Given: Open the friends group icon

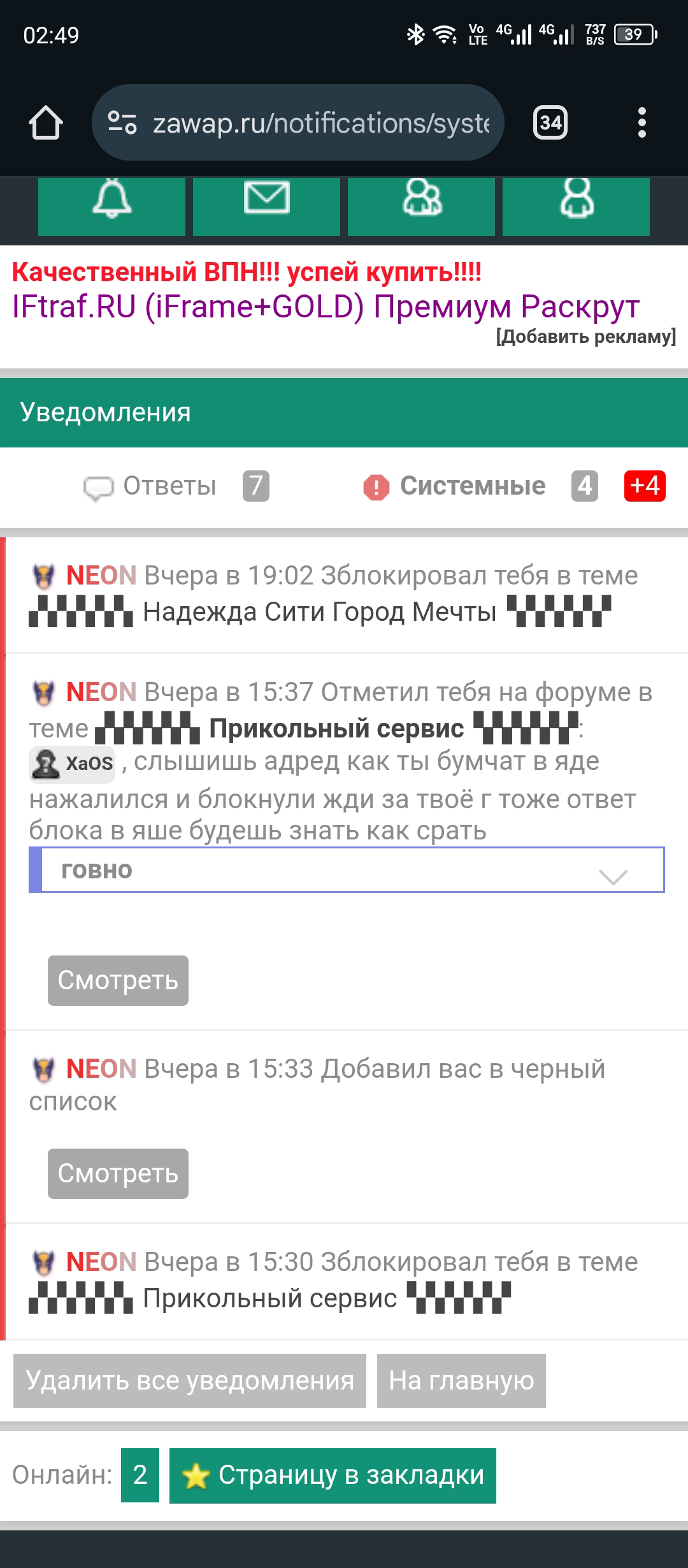Looking at the screenshot, I should (x=421, y=205).
